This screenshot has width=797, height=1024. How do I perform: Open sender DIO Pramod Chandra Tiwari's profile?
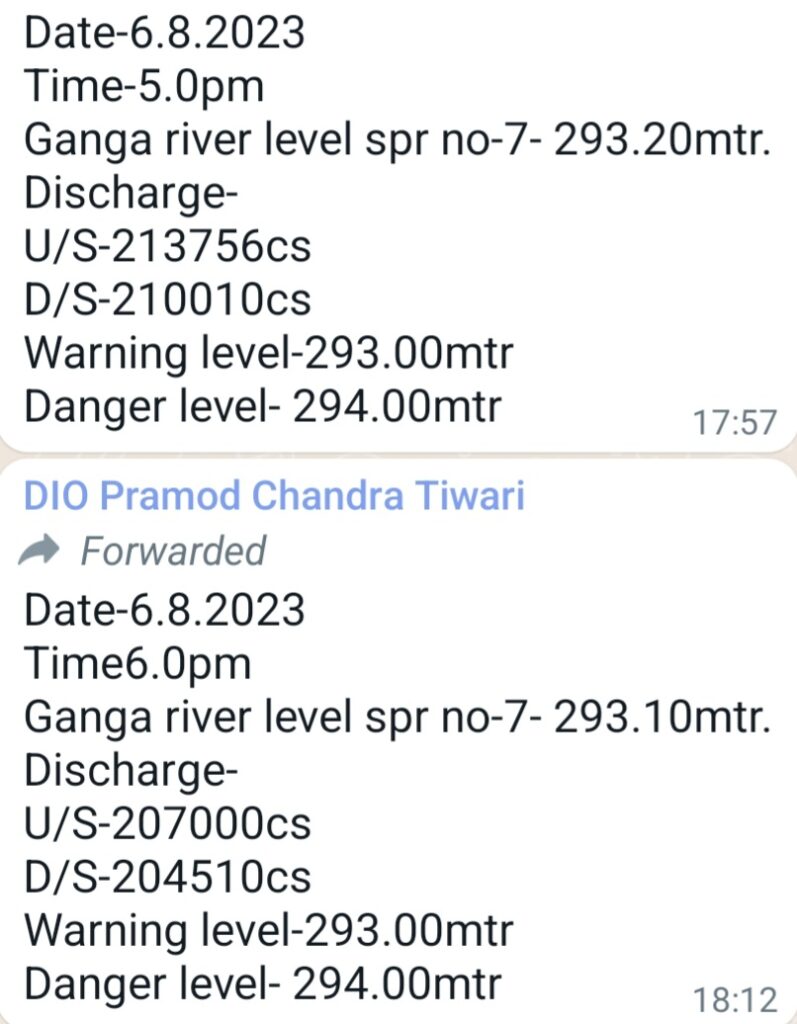pyautogui.click(x=274, y=496)
